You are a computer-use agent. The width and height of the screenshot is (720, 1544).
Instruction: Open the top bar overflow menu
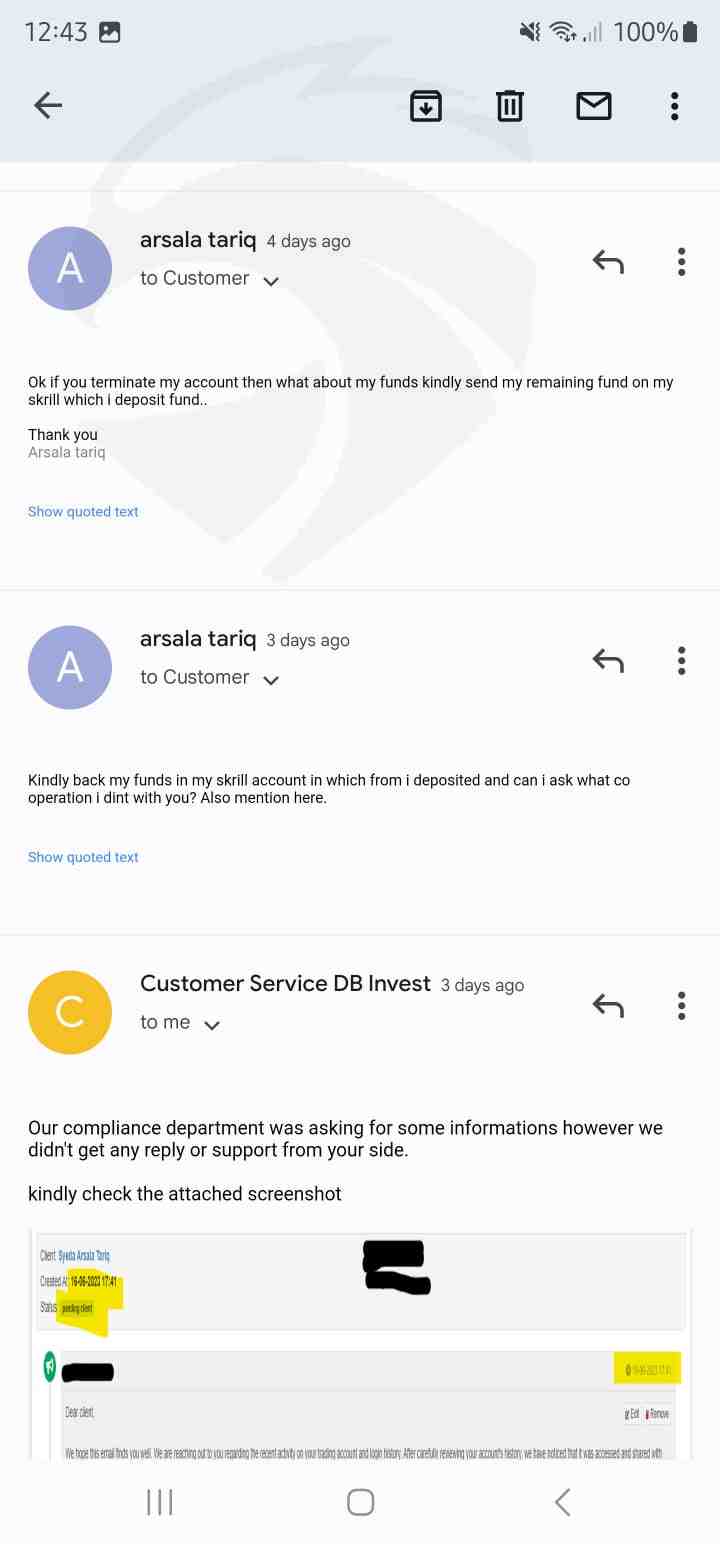pos(675,105)
